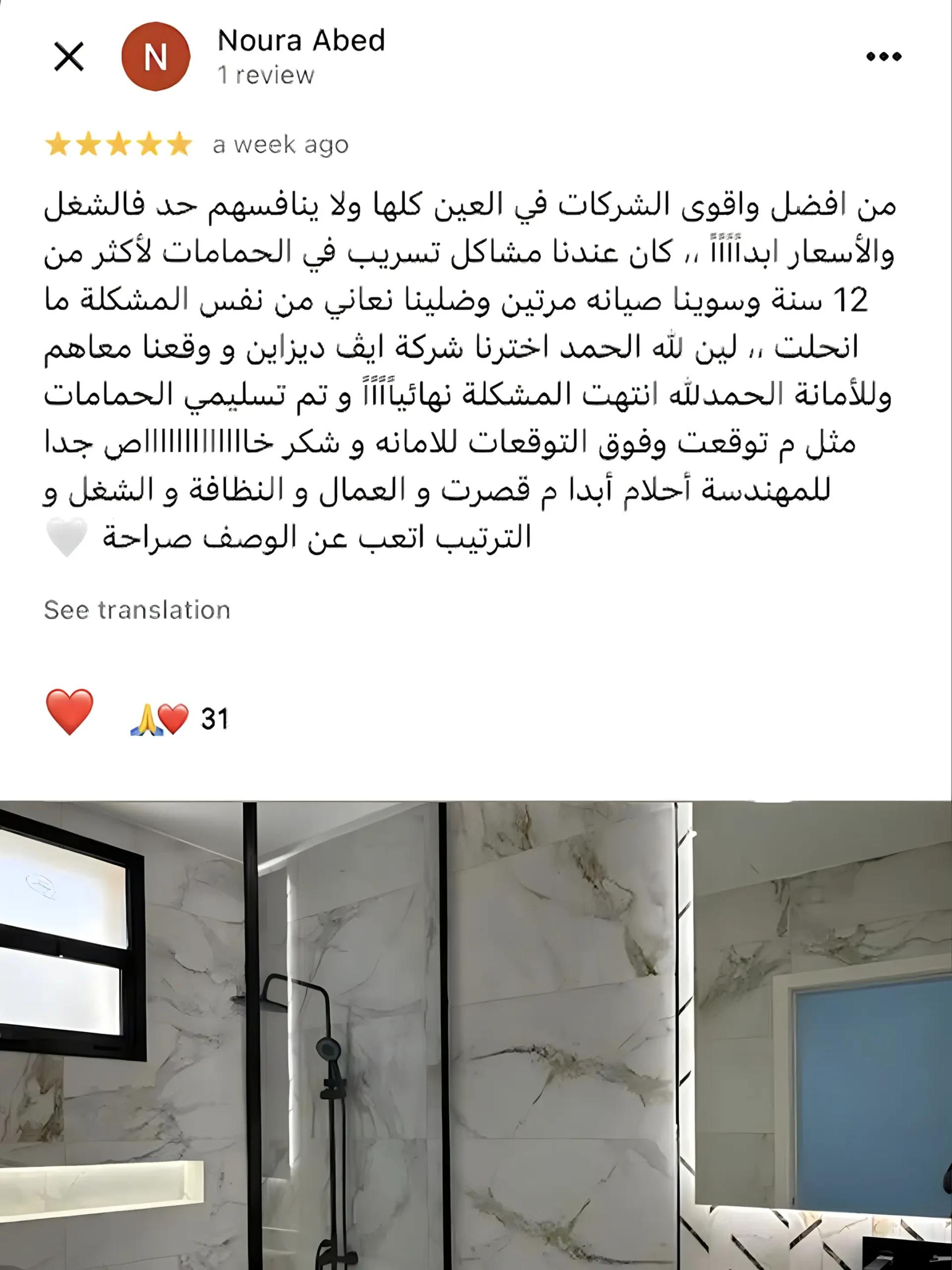Close the review view
The width and height of the screenshot is (952, 1270).
pos(69,56)
